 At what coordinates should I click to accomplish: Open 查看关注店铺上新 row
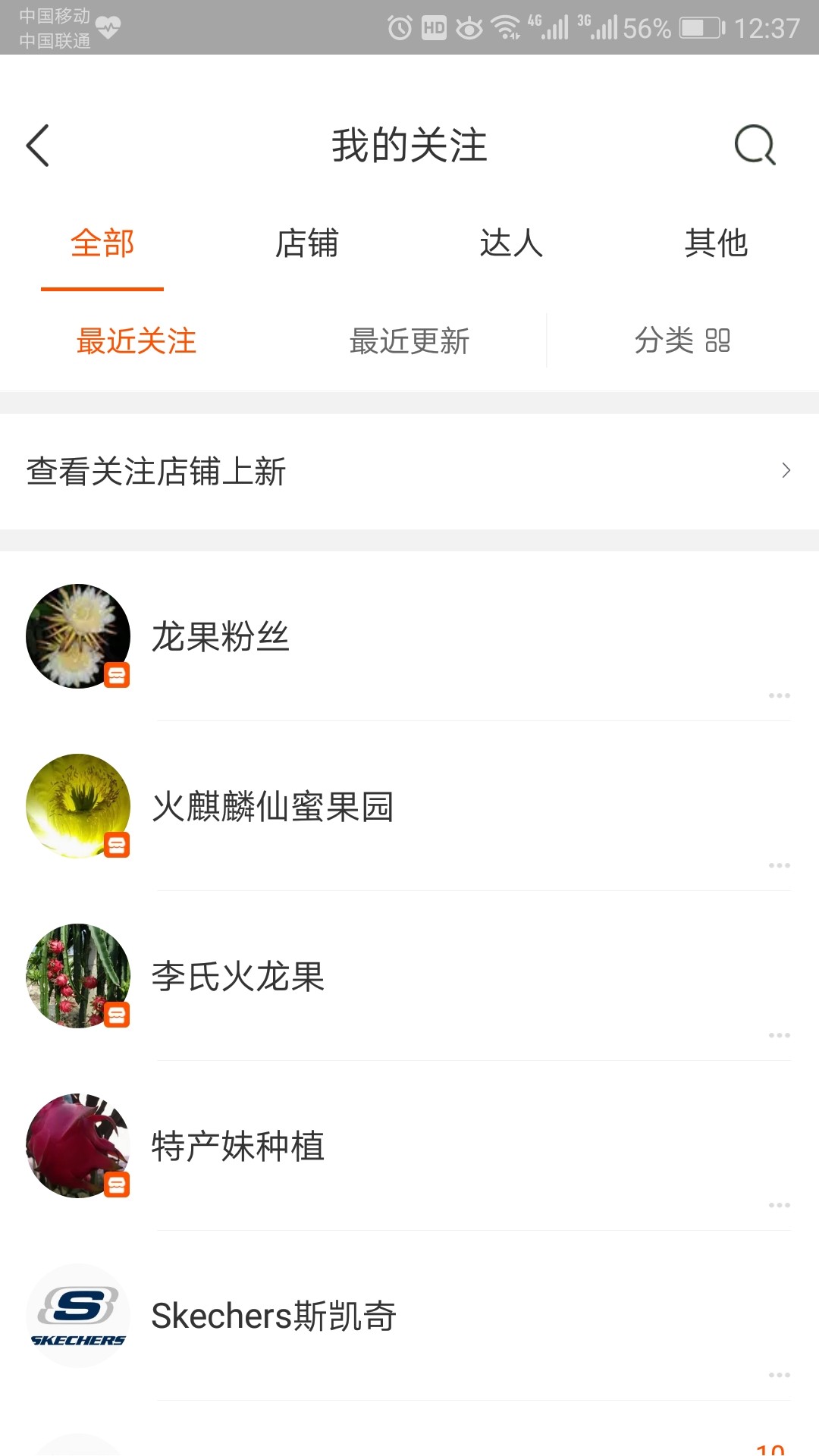(409, 472)
